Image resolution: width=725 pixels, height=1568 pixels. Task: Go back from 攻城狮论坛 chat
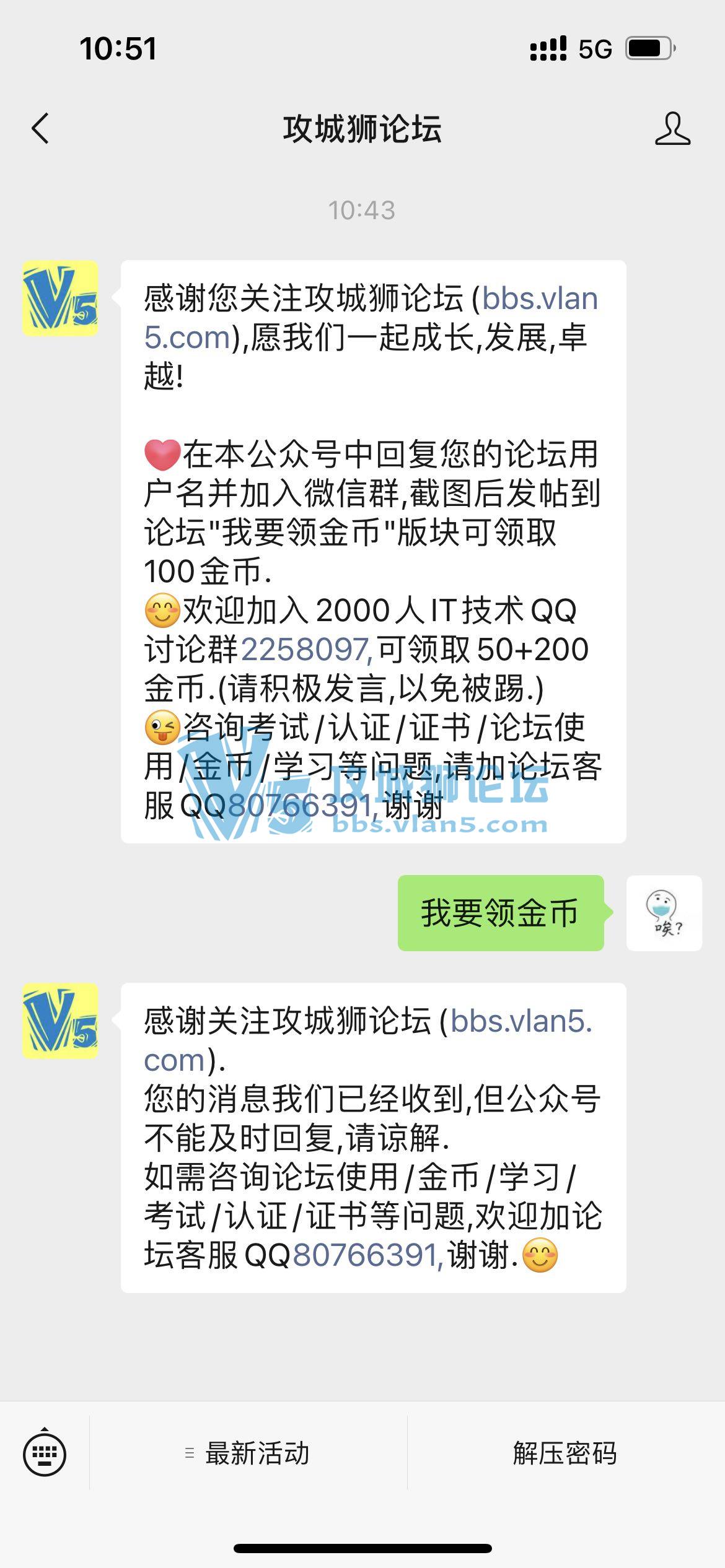pyautogui.click(x=40, y=129)
